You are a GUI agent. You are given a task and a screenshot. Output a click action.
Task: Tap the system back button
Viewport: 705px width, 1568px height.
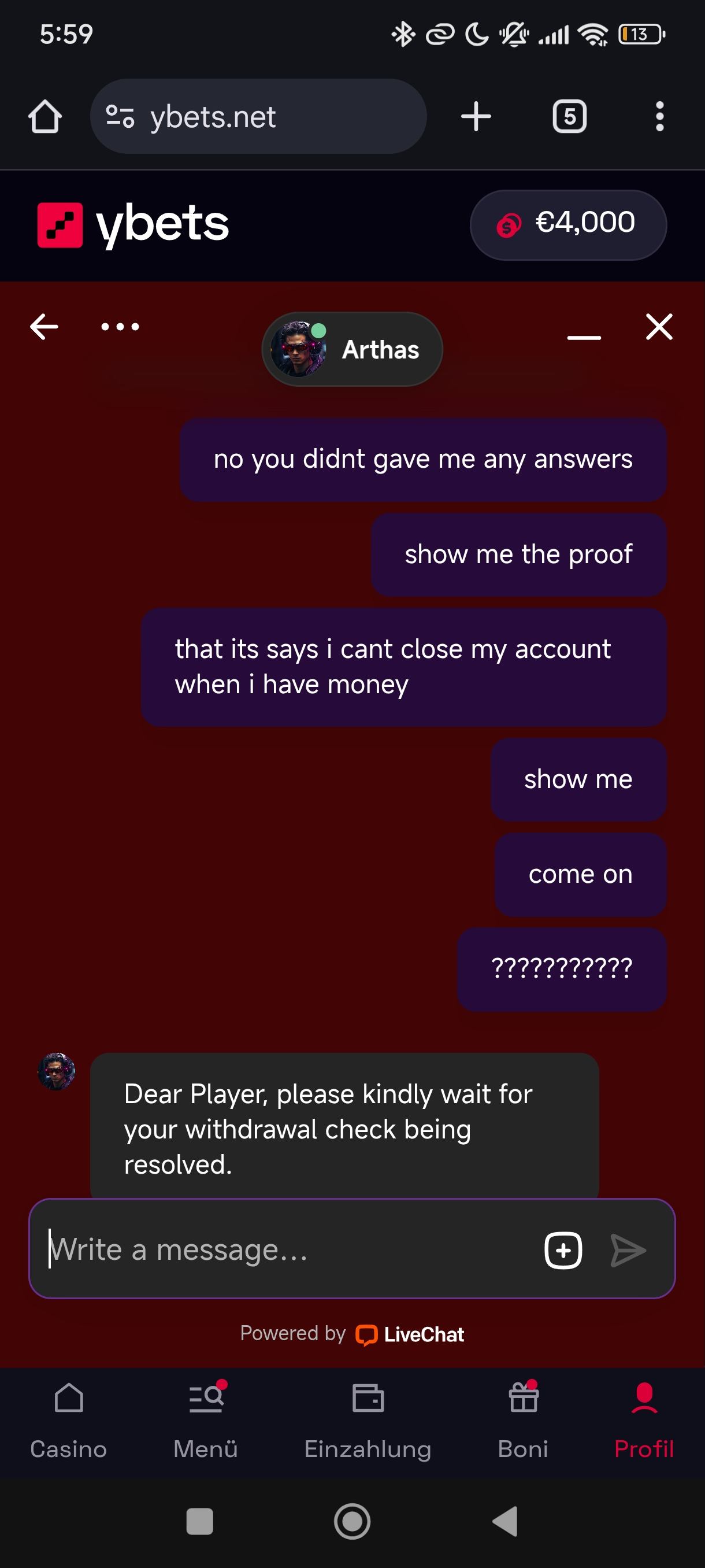coord(505,1522)
